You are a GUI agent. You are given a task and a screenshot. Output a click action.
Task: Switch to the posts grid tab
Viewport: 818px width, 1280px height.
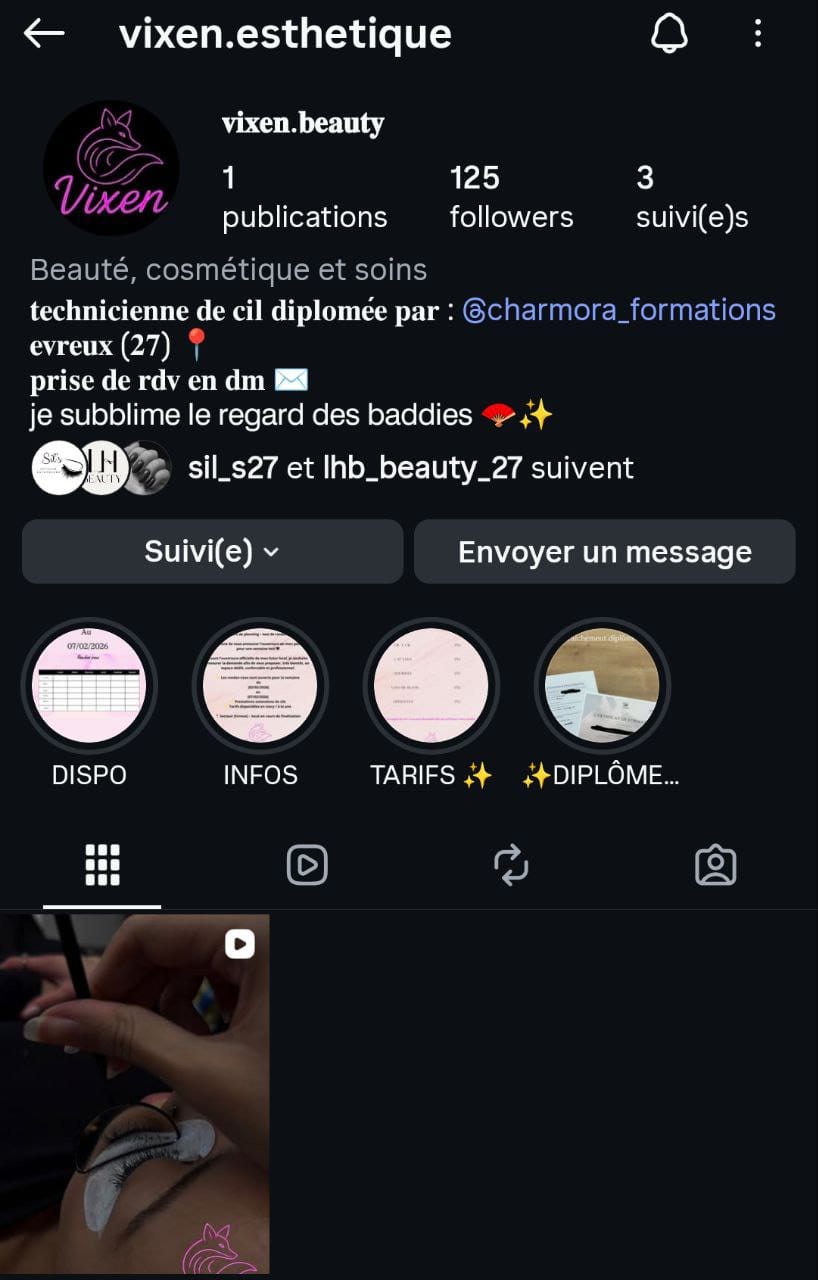[x=102, y=865]
